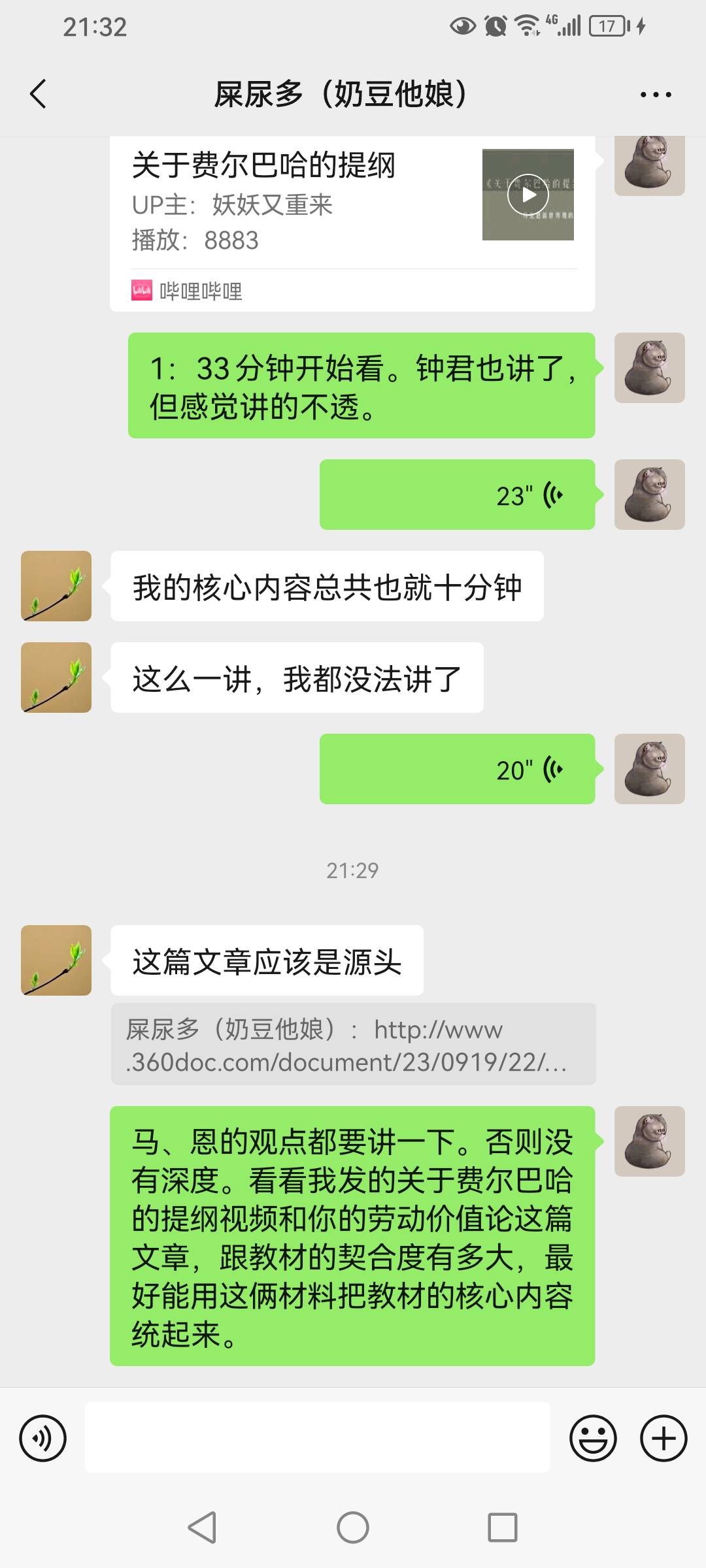This screenshot has height=1568, width=706.
Task: Open the cat avatar beside the 23" voice message
Action: tap(649, 495)
